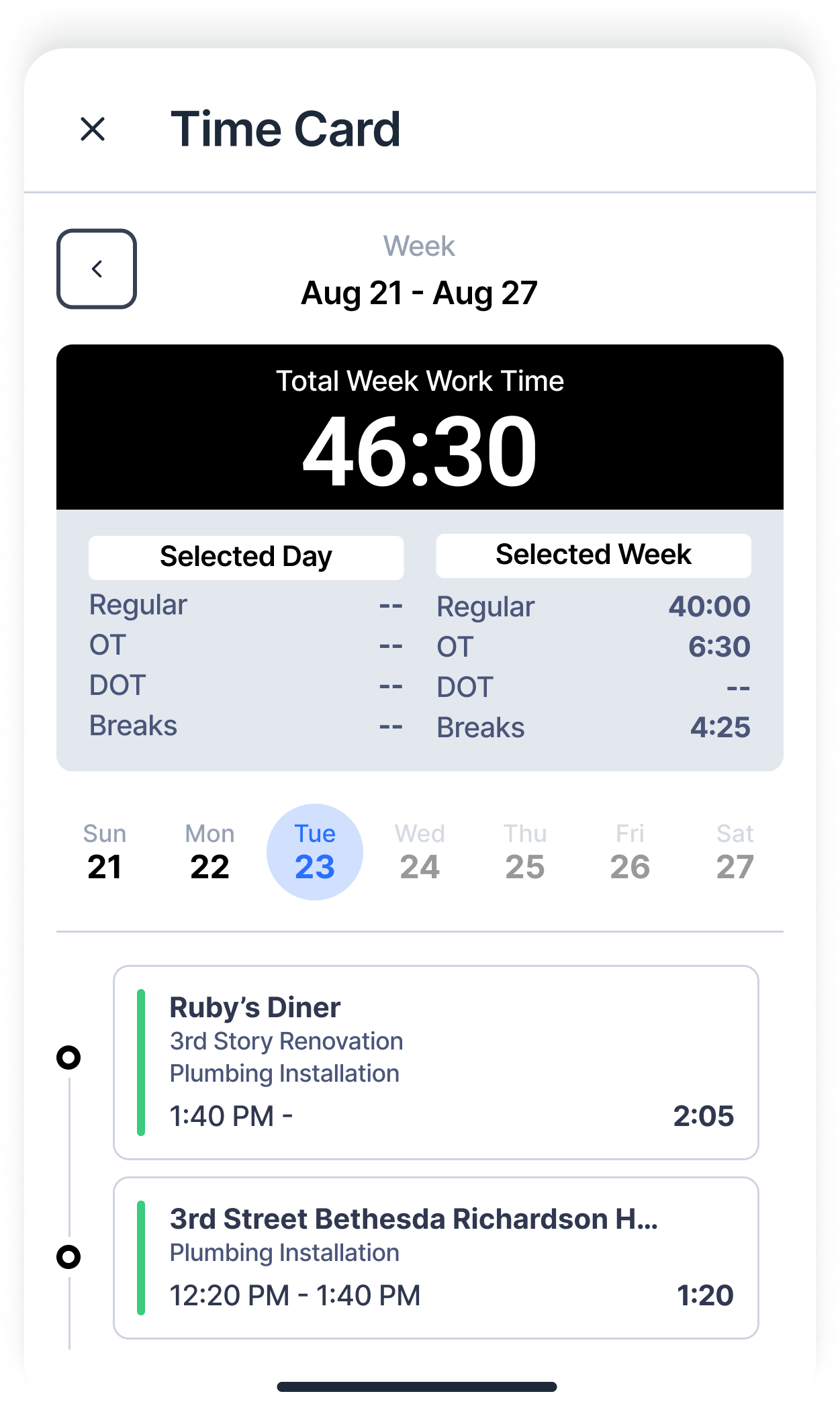840x1404 pixels.
Task: Tap the X icon beside Time Card title
Action: click(93, 130)
